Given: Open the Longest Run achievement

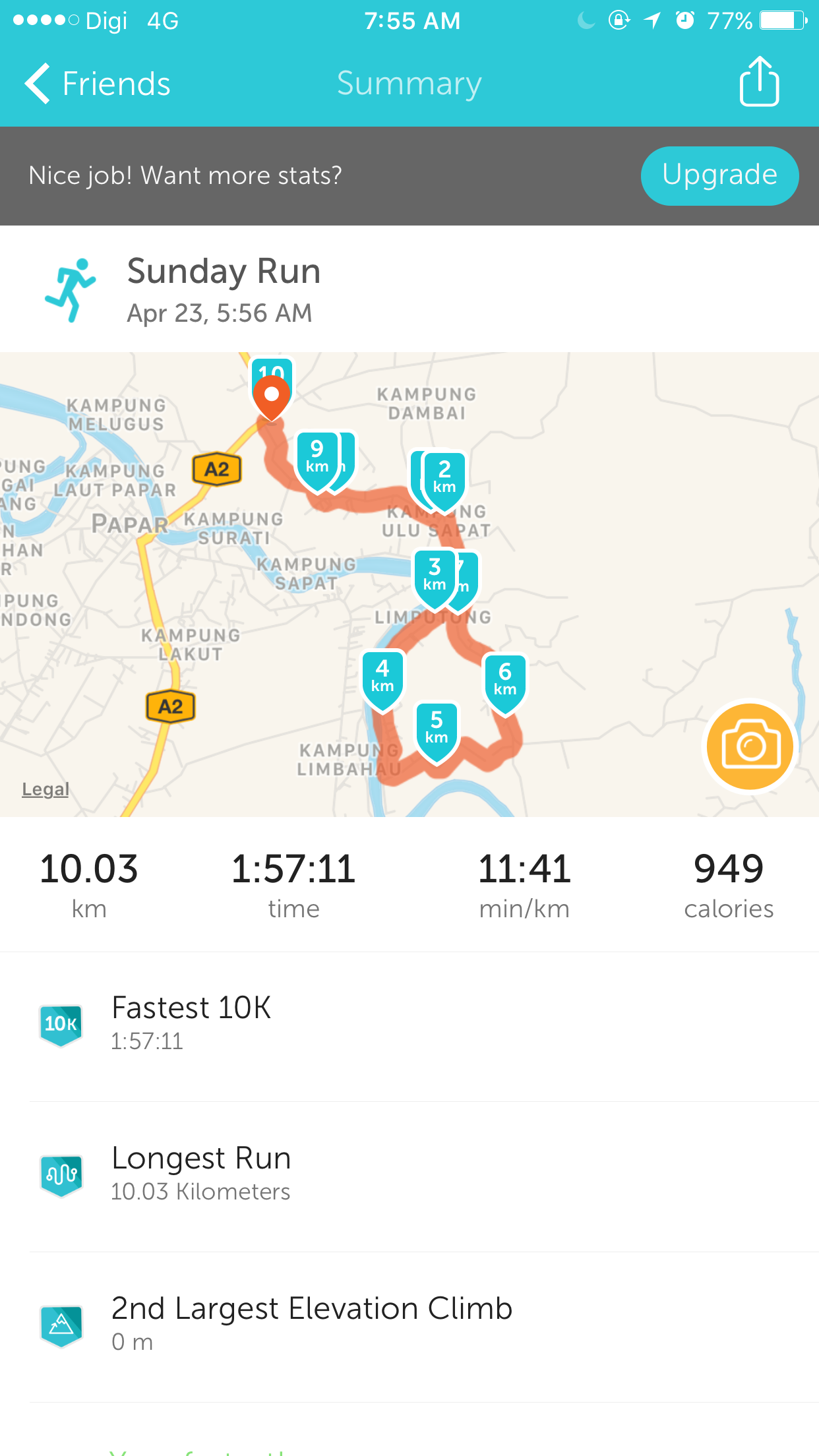Looking at the screenshot, I should coord(409,1176).
